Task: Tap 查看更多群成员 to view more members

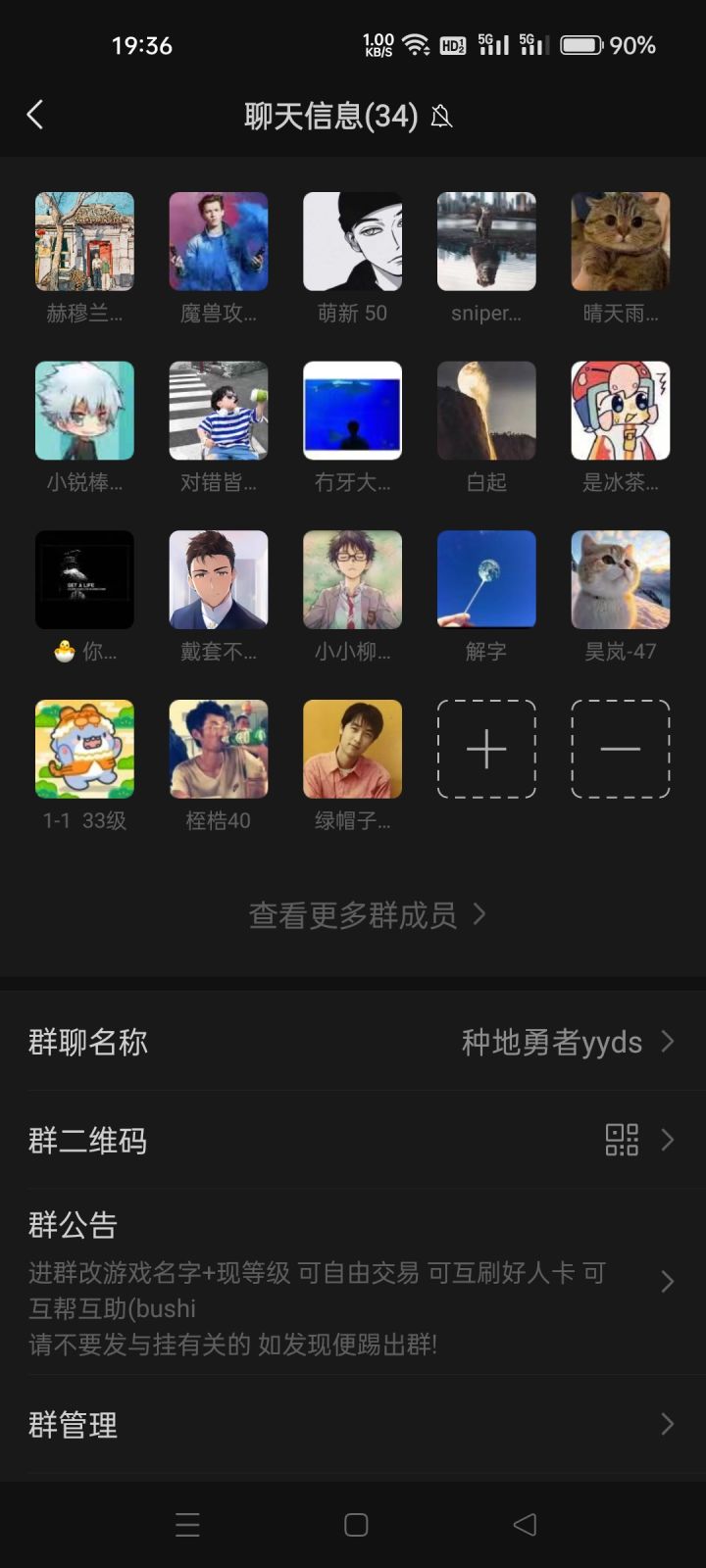Action: tap(353, 914)
